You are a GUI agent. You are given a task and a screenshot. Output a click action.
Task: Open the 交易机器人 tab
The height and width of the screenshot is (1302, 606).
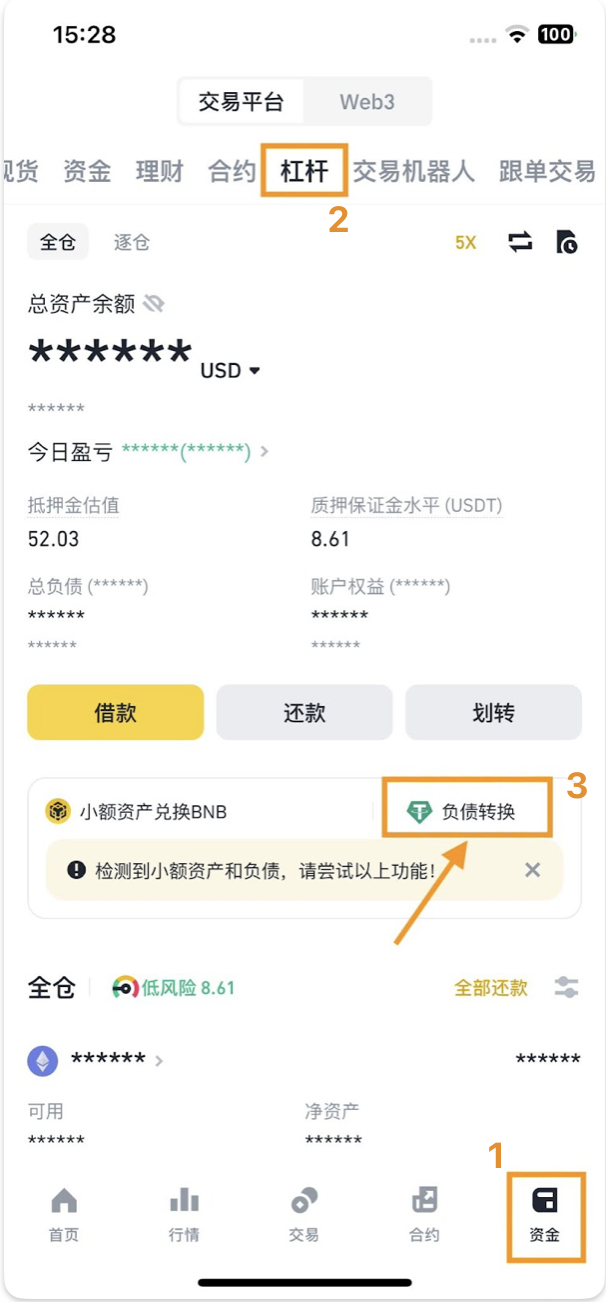click(413, 171)
